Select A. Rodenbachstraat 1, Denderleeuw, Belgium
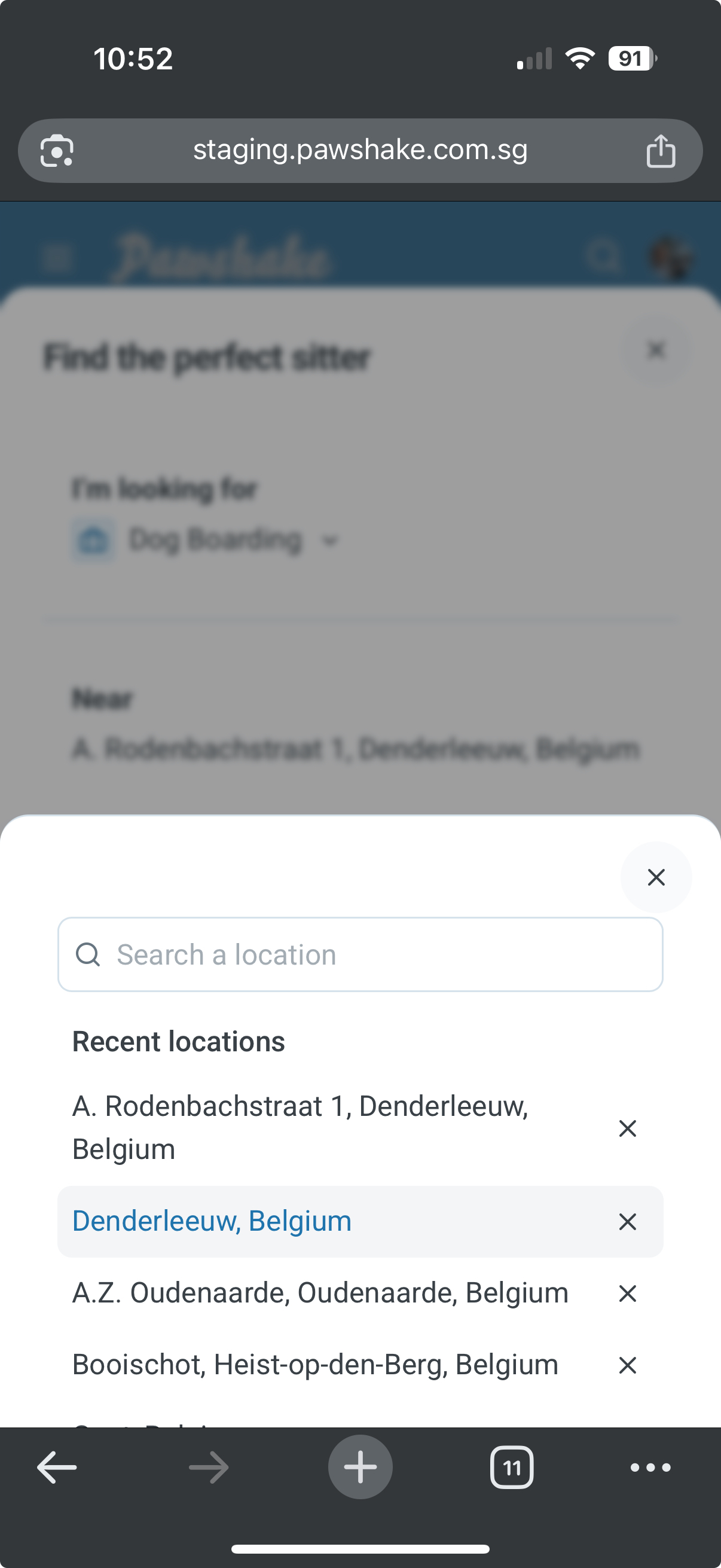Viewport: 721px width, 1568px height. (300, 1127)
